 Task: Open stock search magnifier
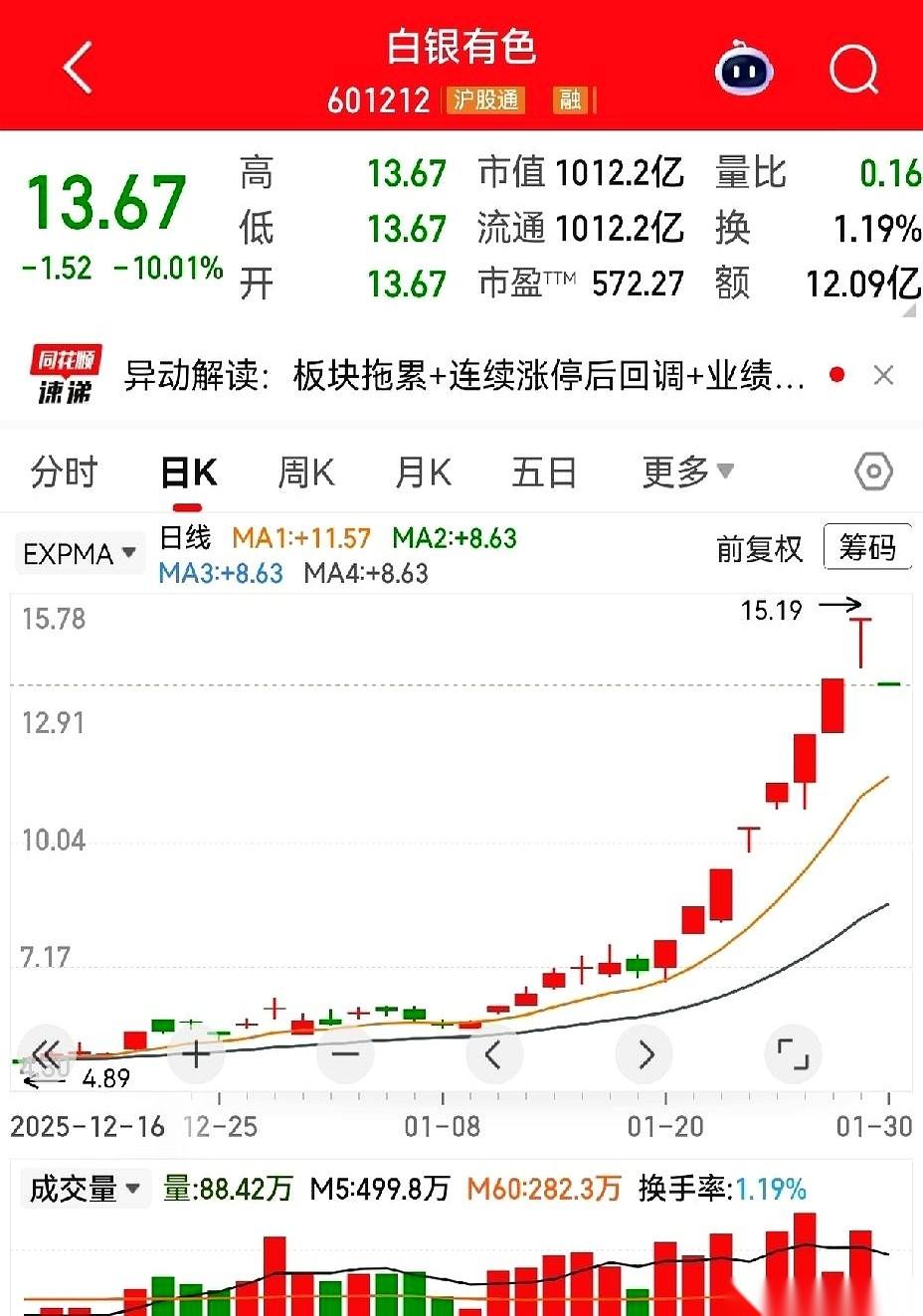852,69
